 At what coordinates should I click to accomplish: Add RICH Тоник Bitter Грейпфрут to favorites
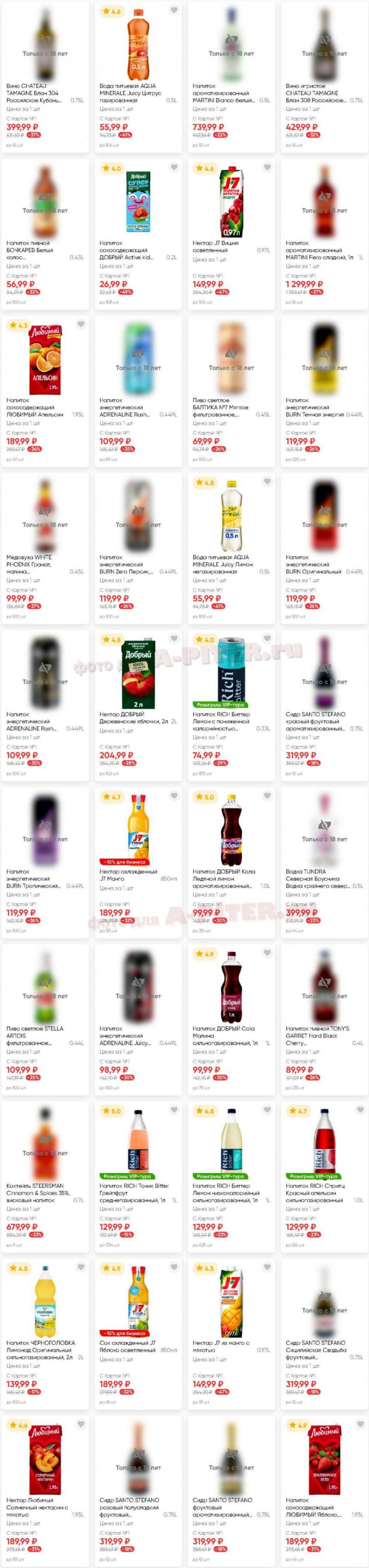click(174, 1110)
